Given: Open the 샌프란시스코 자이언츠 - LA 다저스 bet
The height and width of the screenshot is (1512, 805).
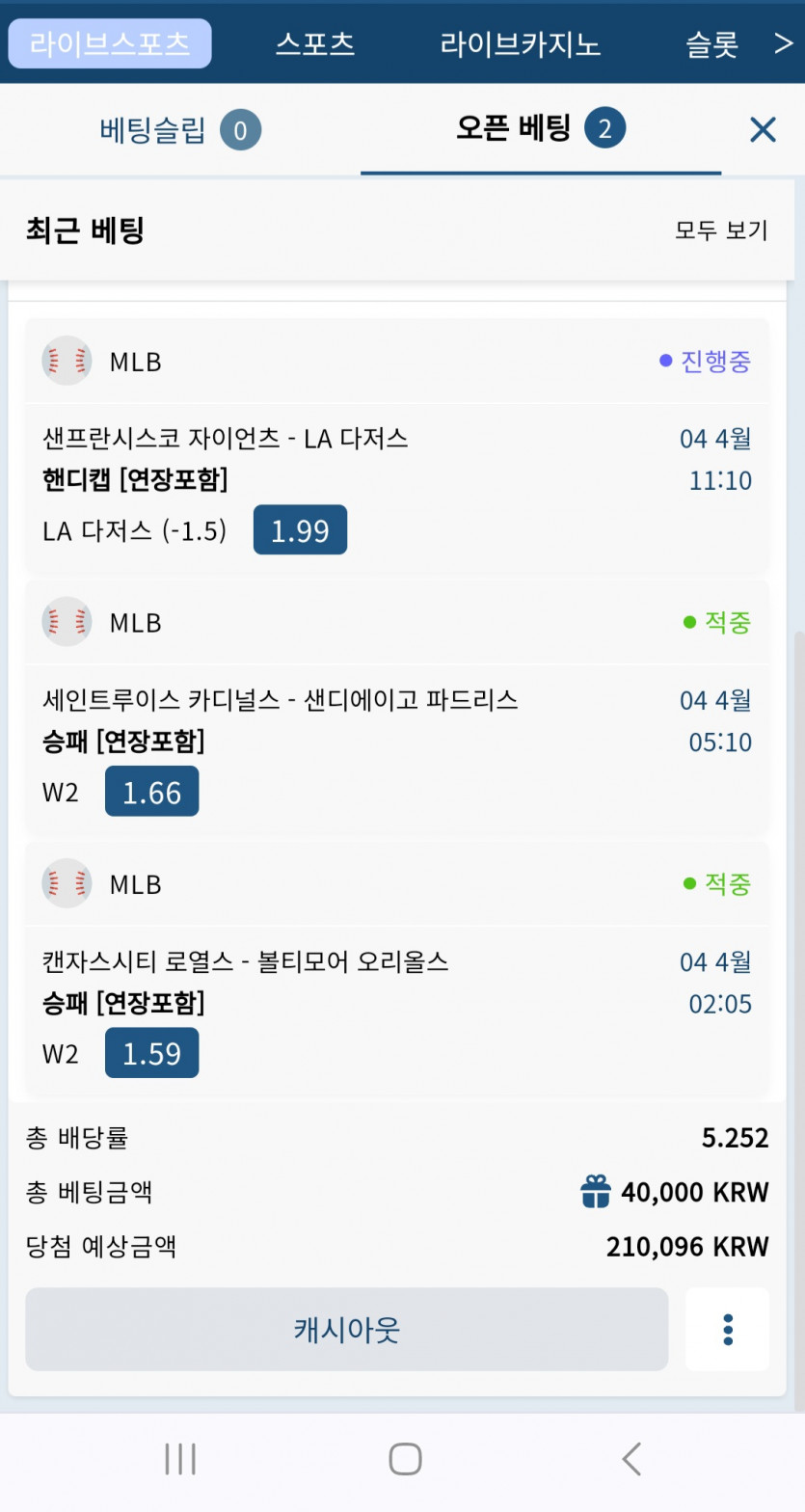Looking at the screenshot, I should pos(396,445).
